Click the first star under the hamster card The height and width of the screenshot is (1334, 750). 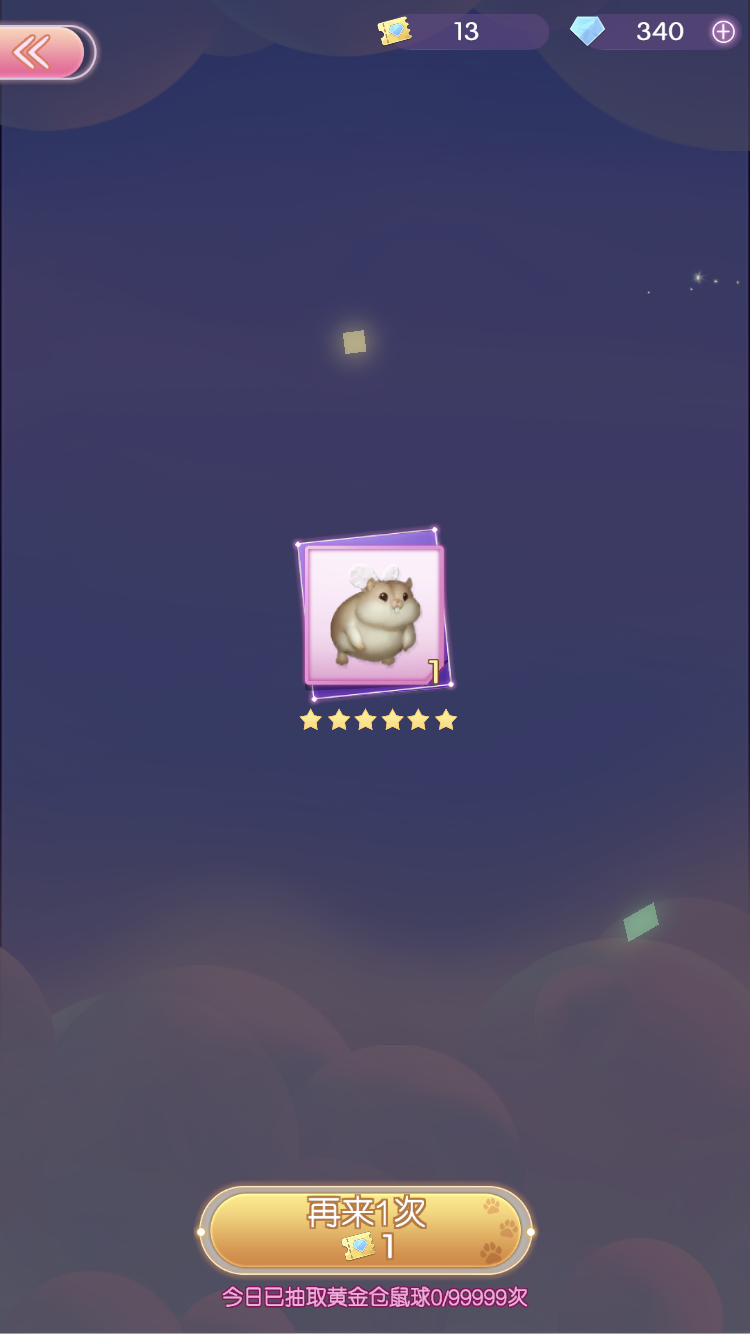click(x=311, y=719)
